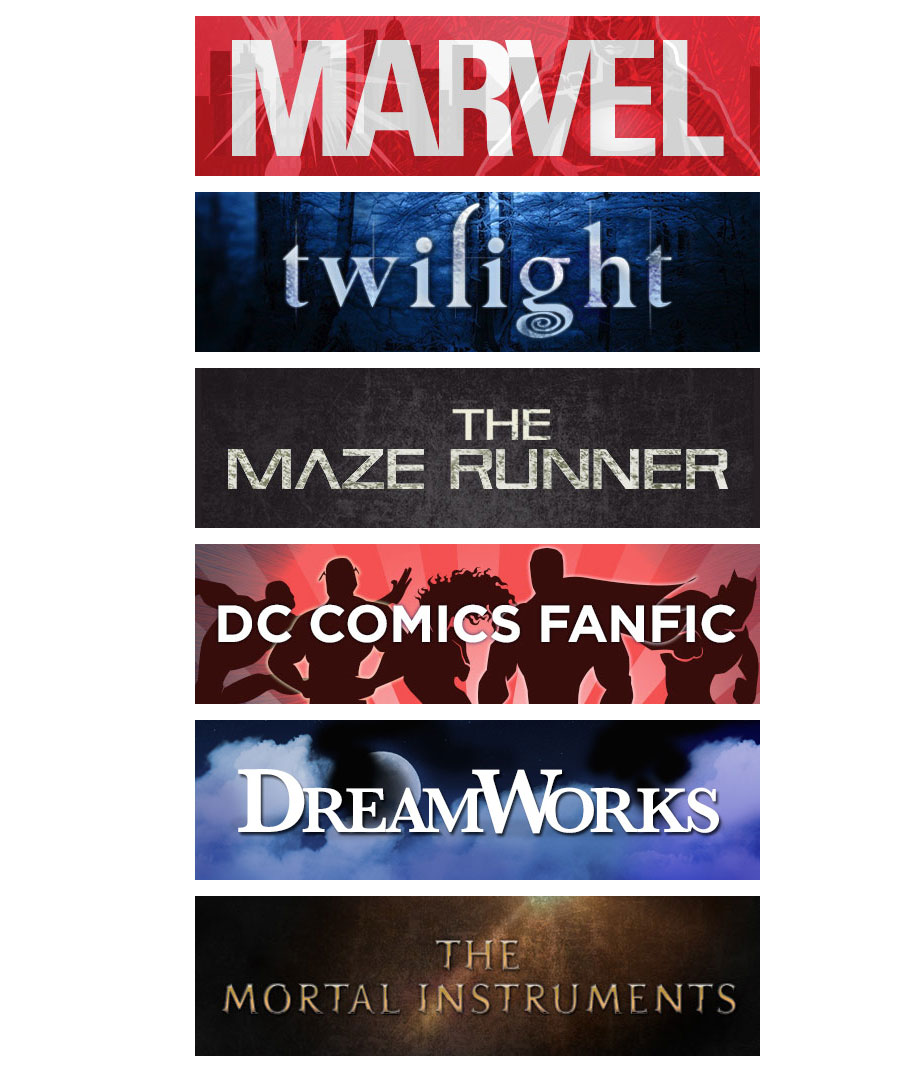The width and height of the screenshot is (900, 1070).
Task: Open The Mortal Instruments banner
Action: 477,976
